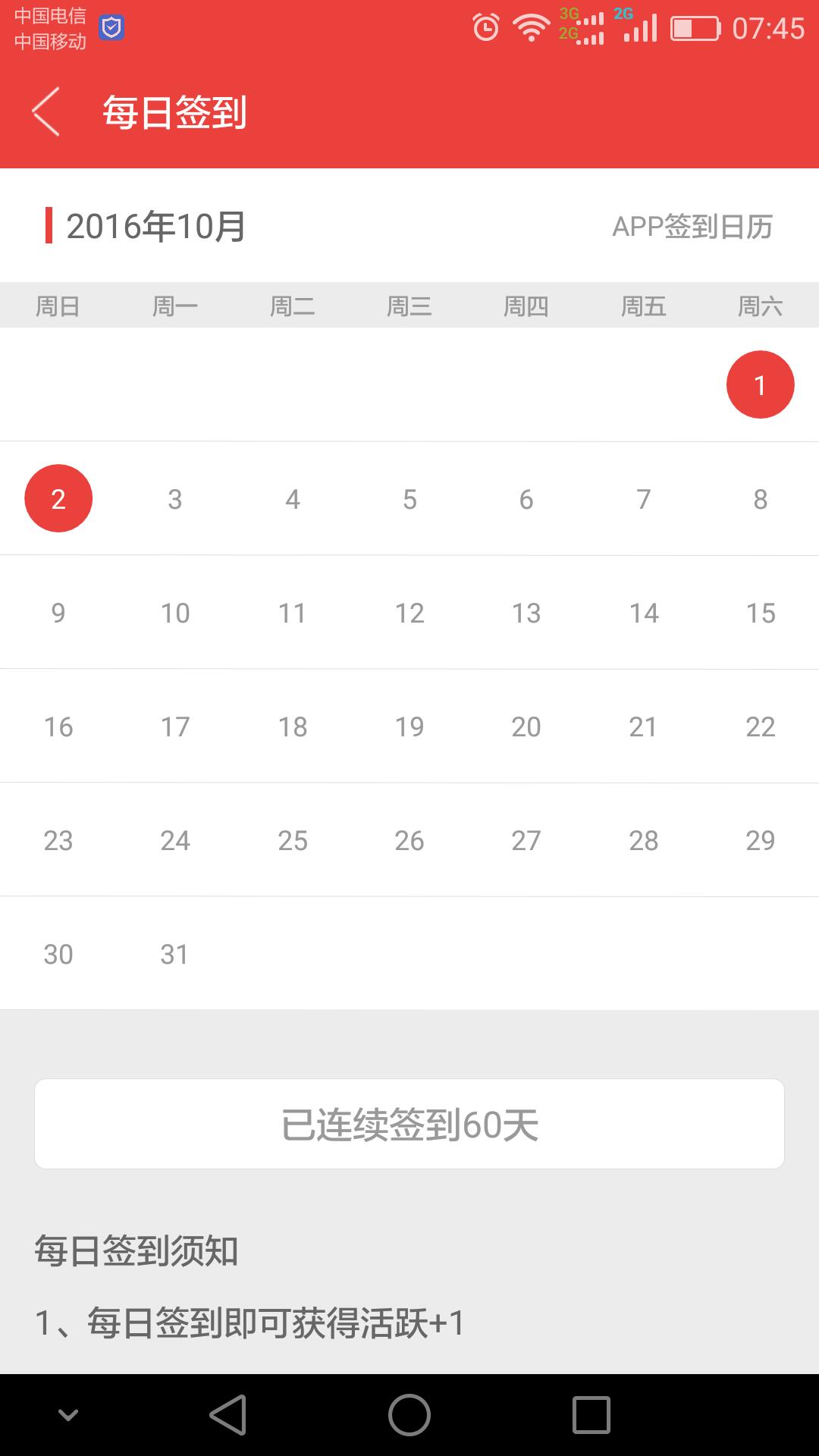The image size is (819, 1456).
Task: Select day 2 on the calendar
Action: pos(58,498)
